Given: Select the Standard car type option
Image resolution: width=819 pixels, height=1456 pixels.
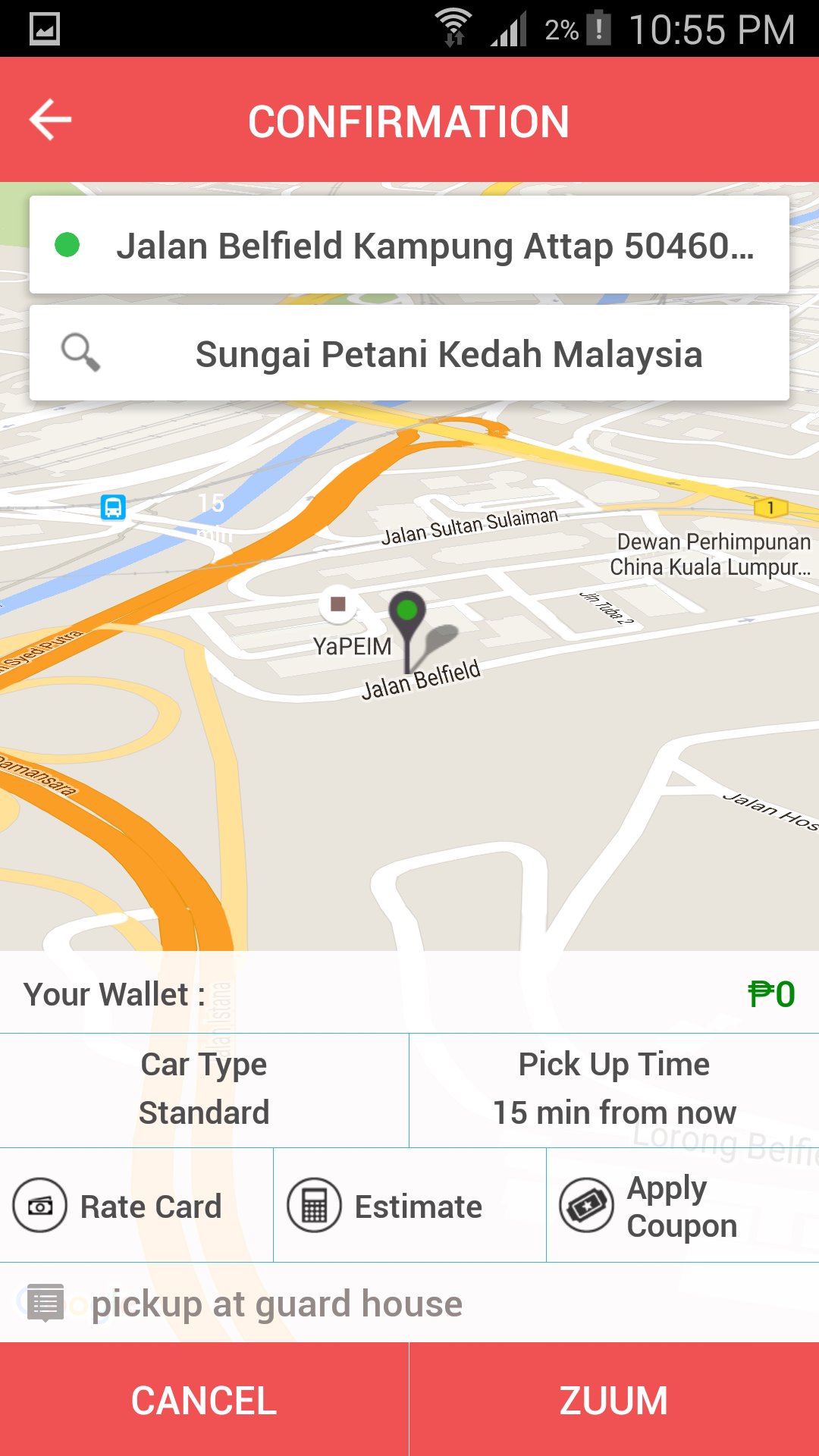Looking at the screenshot, I should pyautogui.click(x=203, y=1112).
